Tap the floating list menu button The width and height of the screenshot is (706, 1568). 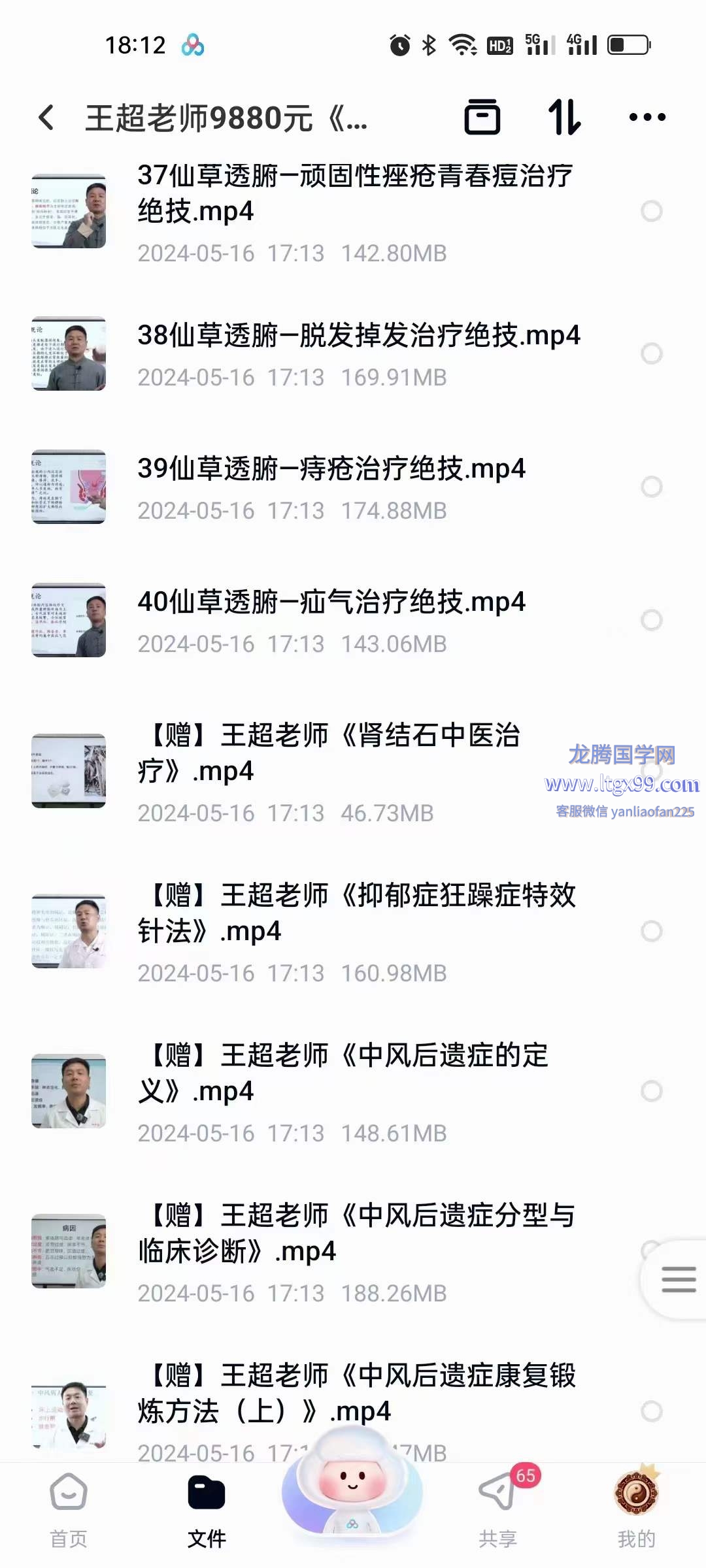coord(678,1279)
